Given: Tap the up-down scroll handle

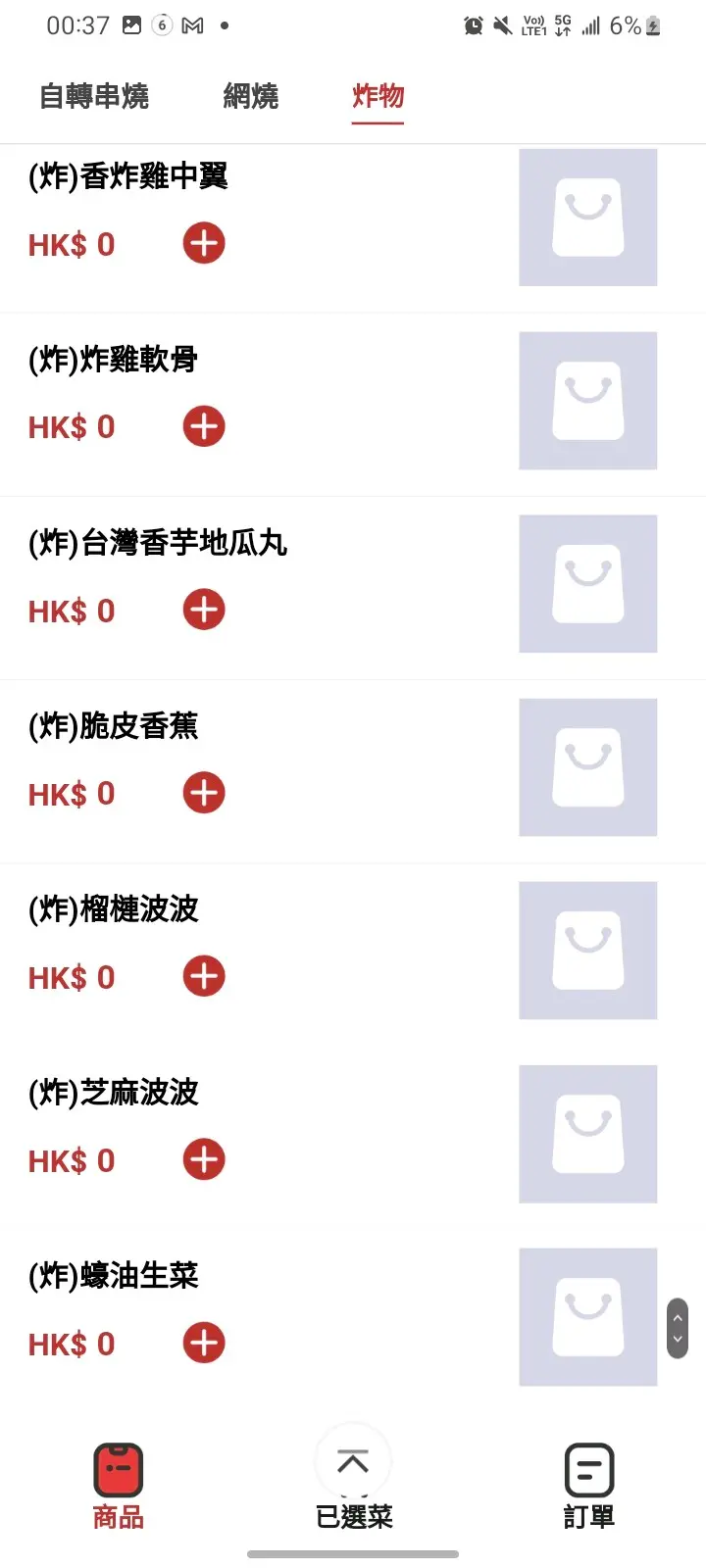Looking at the screenshot, I should coord(678,1328).
